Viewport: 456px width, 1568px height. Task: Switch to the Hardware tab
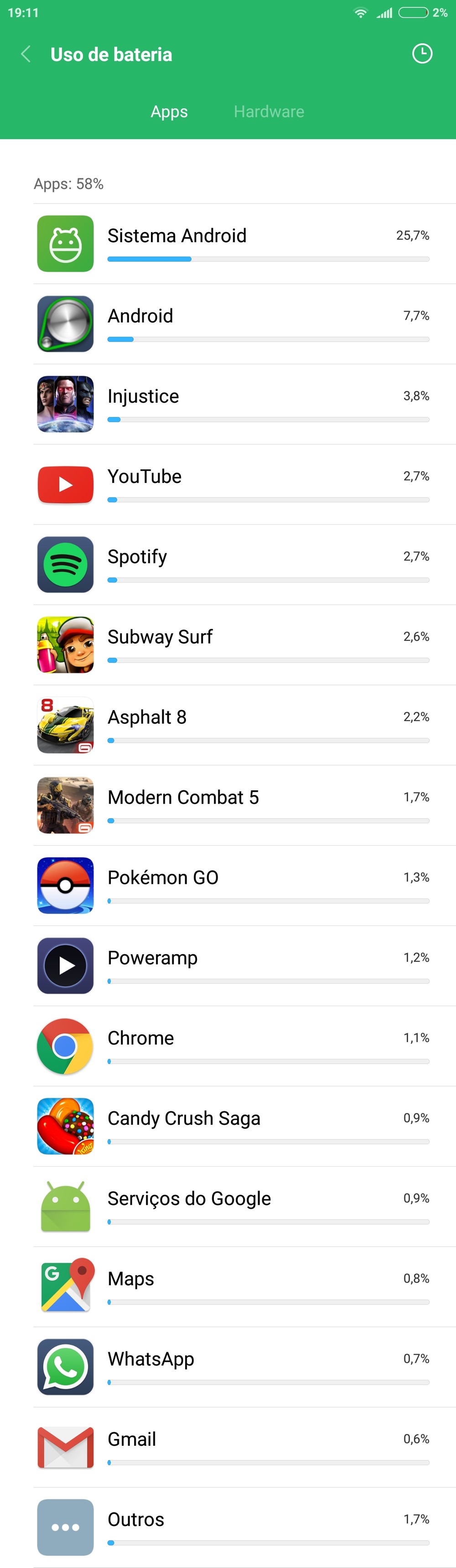(x=269, y=111)
